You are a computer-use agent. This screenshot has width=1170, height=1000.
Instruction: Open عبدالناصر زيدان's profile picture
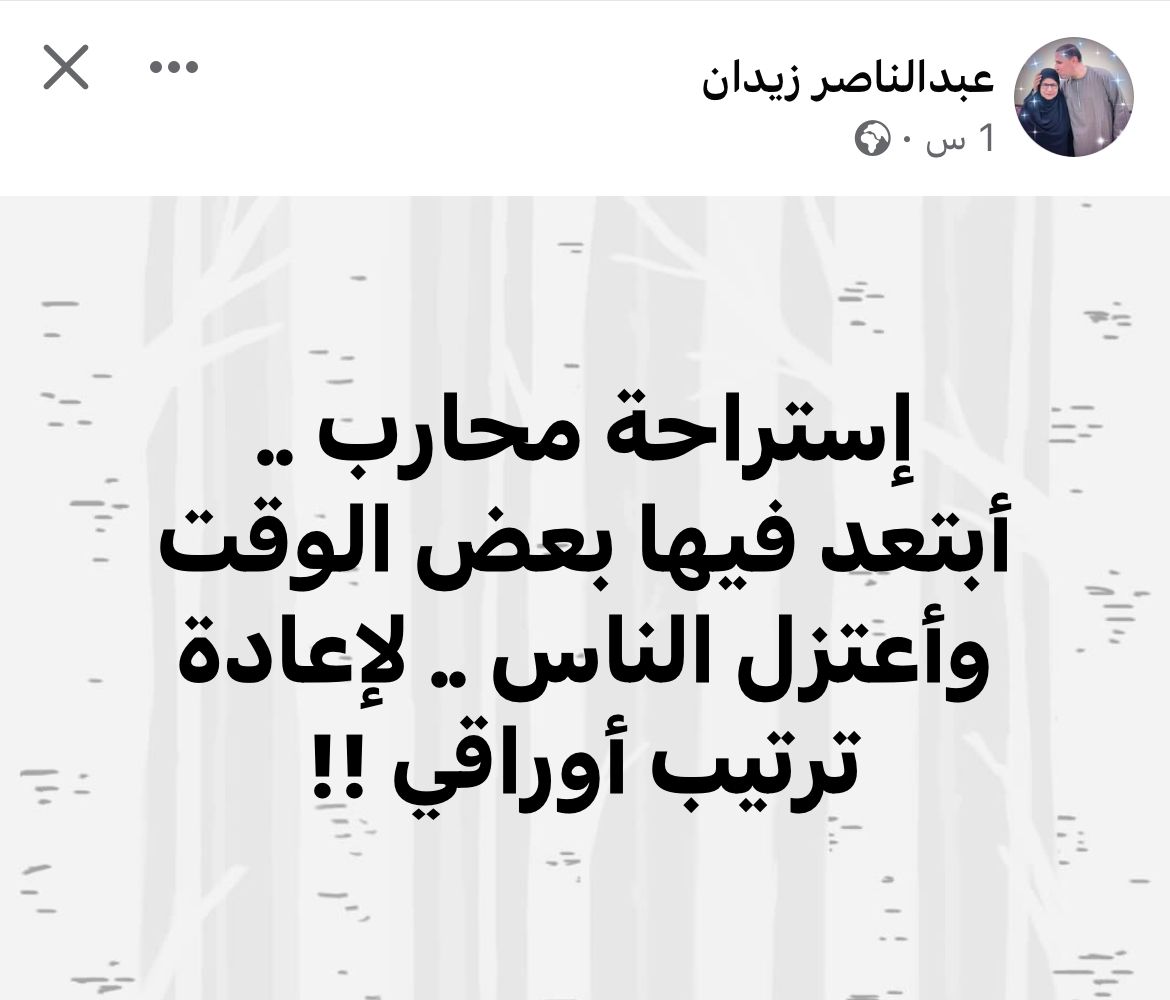[1073, 97]
